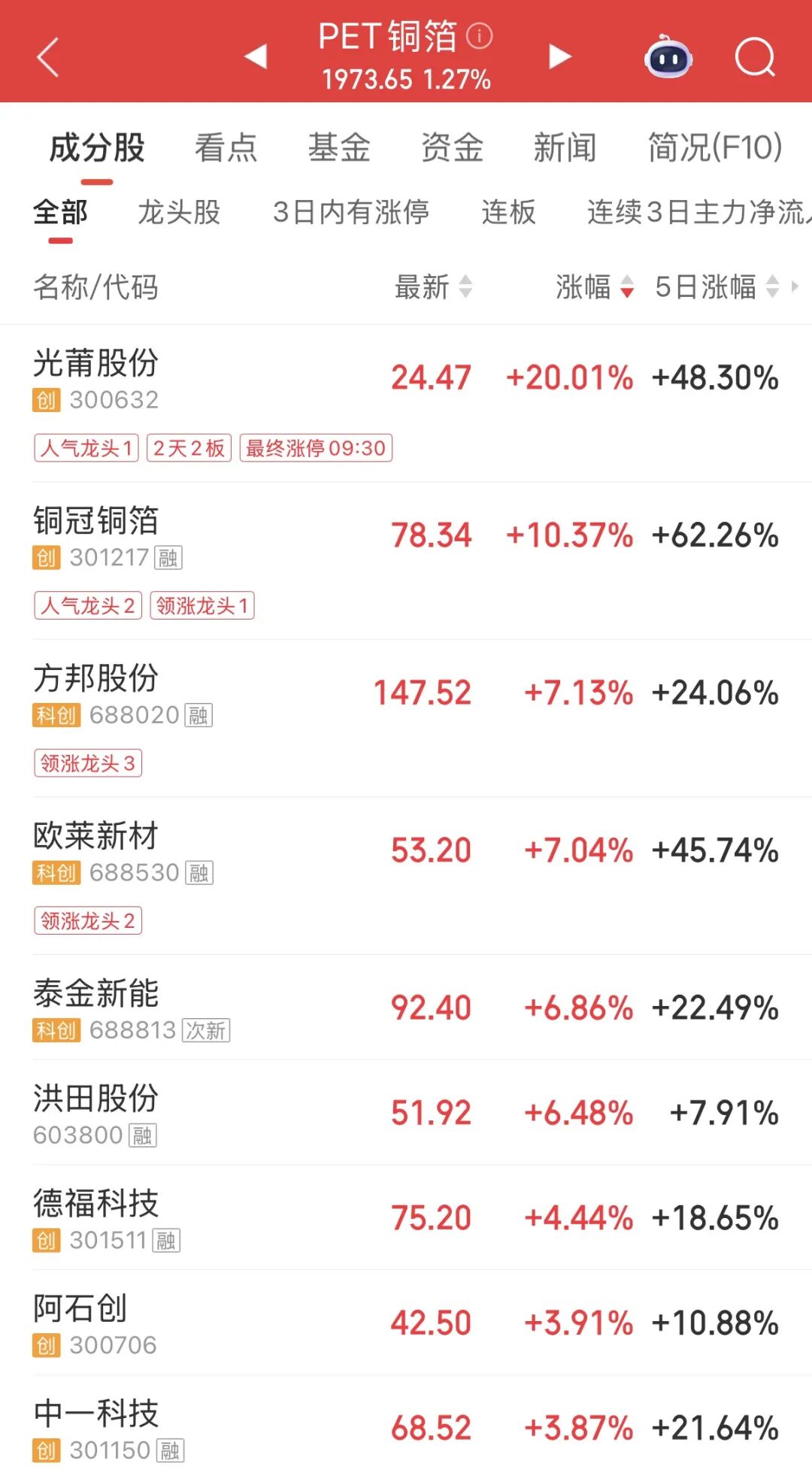This screenshot has height=1476, width=812.
Task: Filter by 龙头股
Action: pyautogui.click(x=179, y=212)
